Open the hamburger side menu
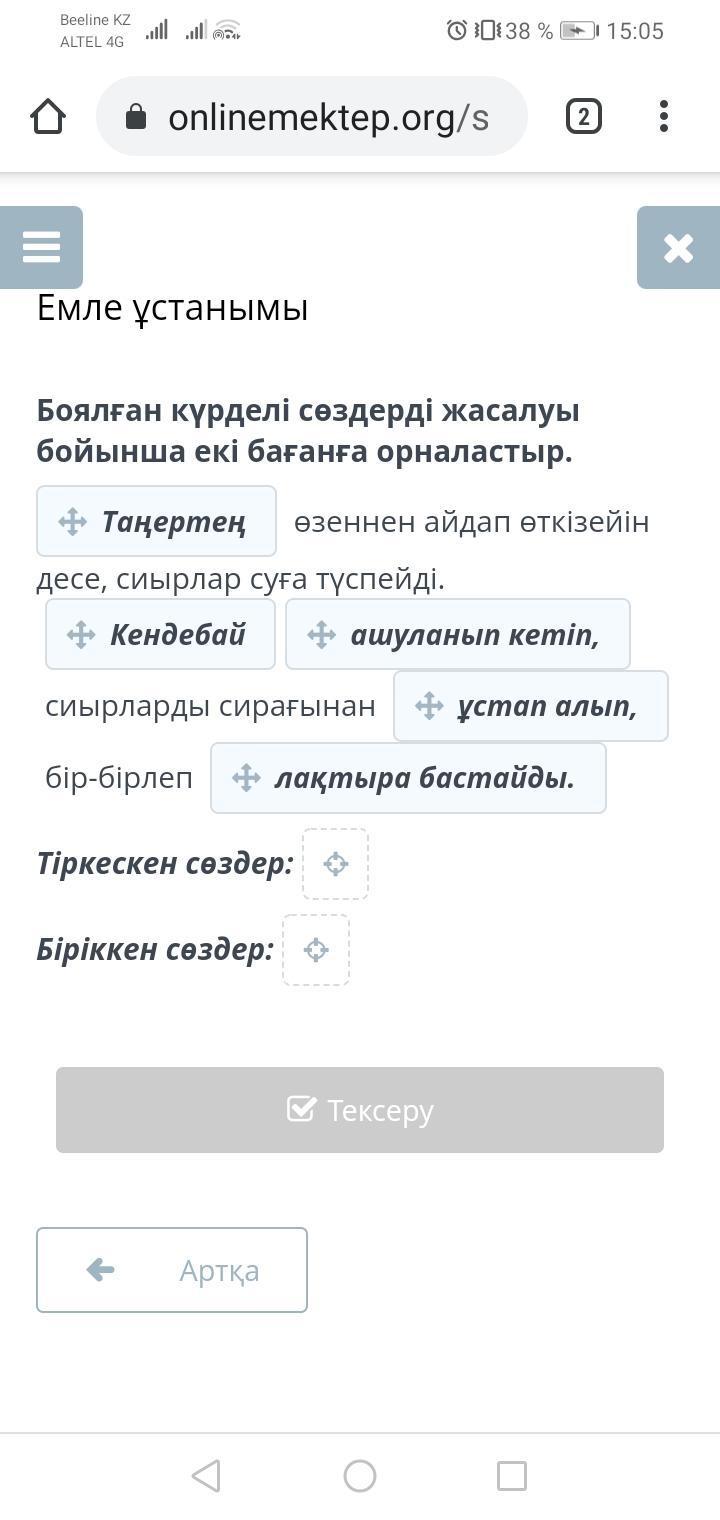Image resolution: width=720 pixels, height=1520 pixels. 41,247
